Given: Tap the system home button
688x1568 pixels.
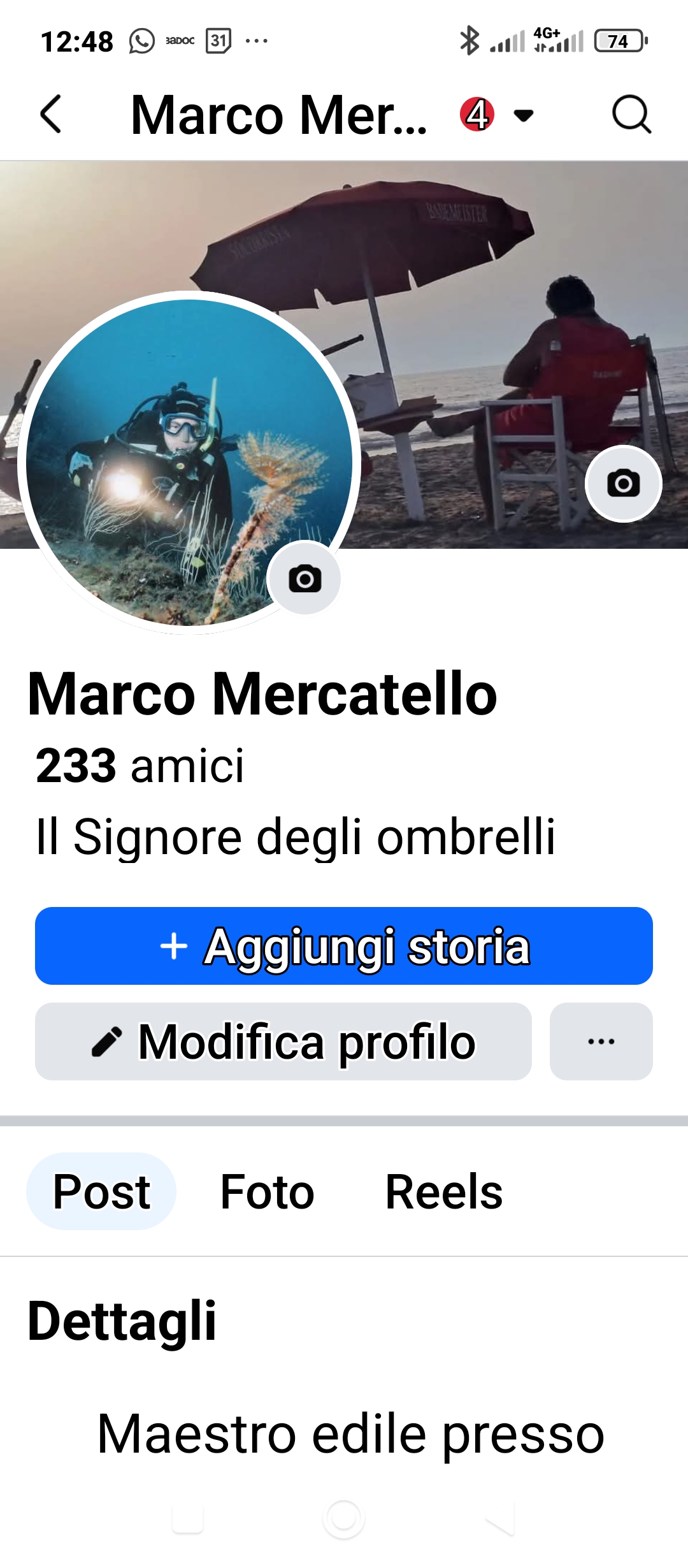Looking at the screenshot, I should pyautogui.click(x=344, y=1519).
